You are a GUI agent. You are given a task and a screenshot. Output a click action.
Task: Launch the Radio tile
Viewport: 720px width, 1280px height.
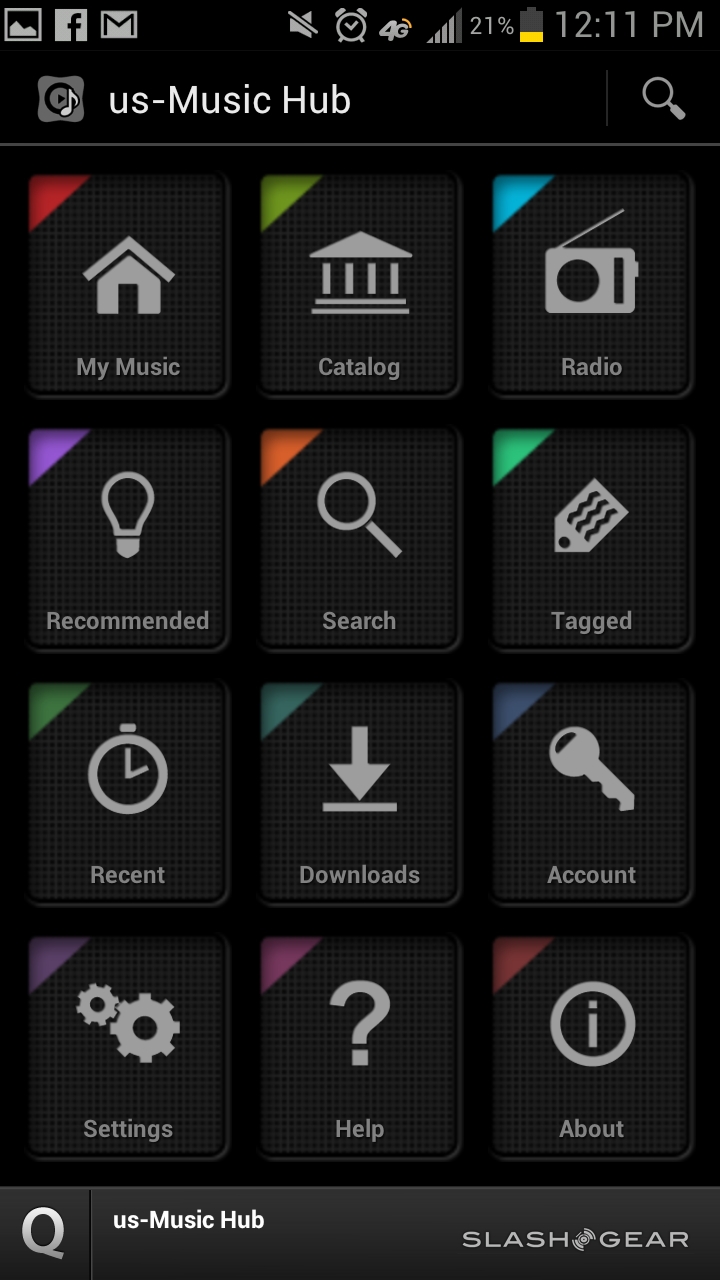[x=592, y=285]
